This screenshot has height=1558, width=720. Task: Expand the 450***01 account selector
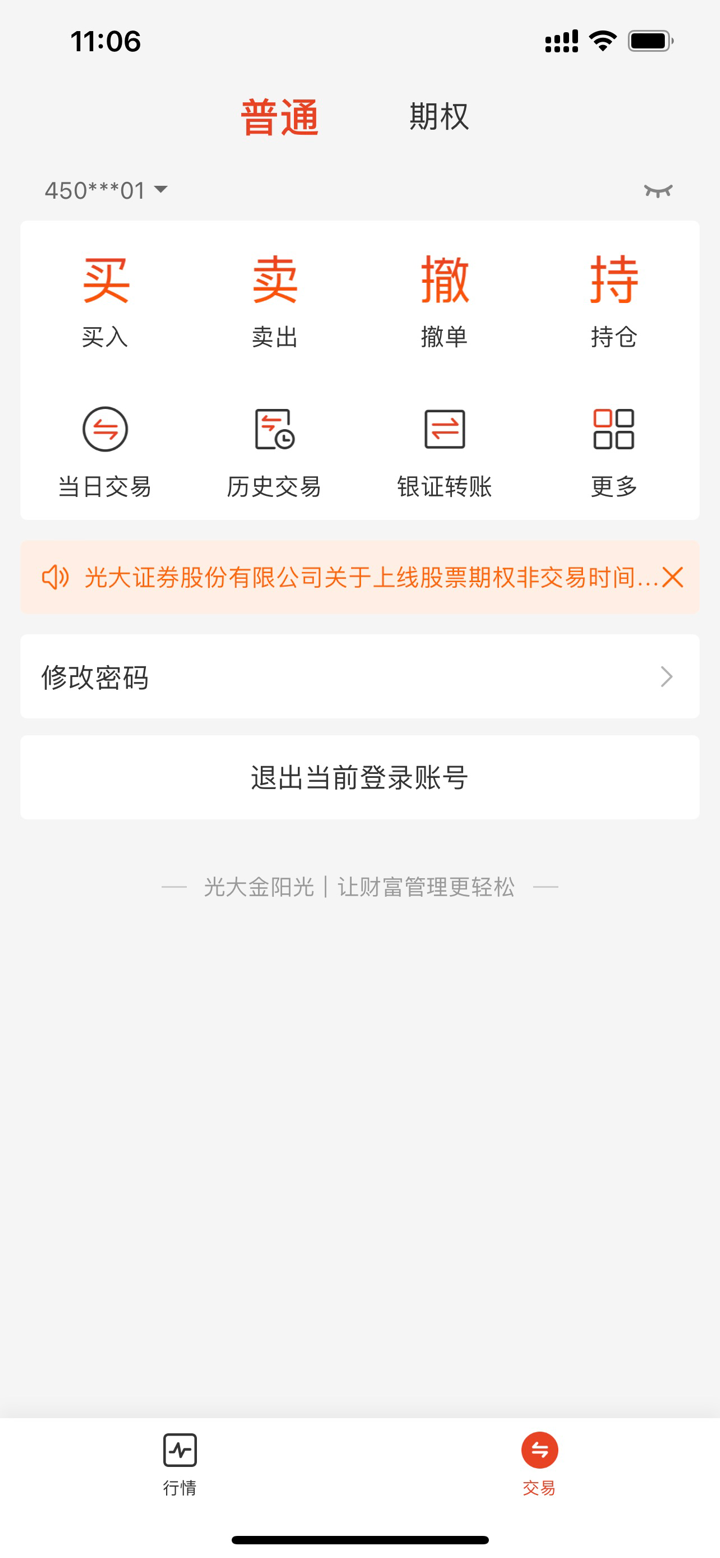[105, 191]
